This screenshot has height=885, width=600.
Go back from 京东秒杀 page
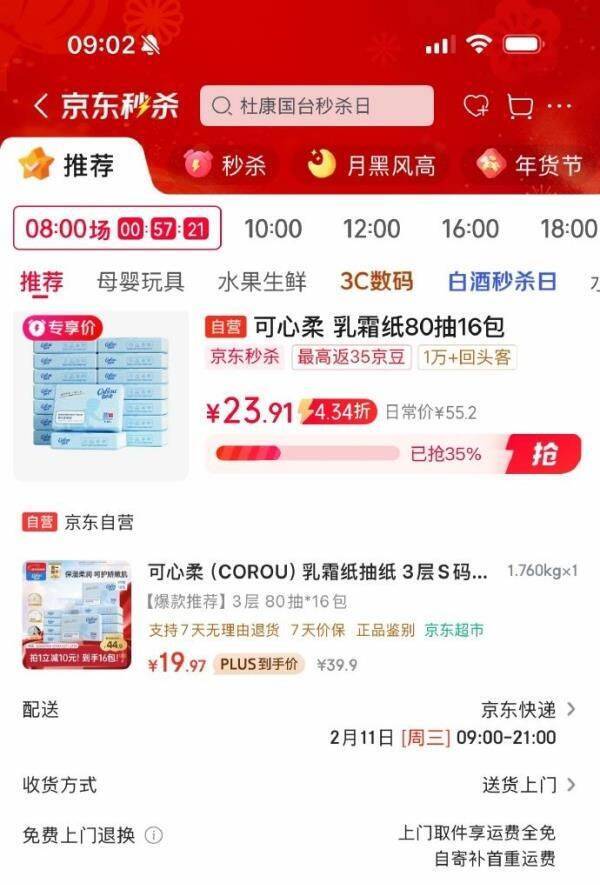(x=40, y=106)
